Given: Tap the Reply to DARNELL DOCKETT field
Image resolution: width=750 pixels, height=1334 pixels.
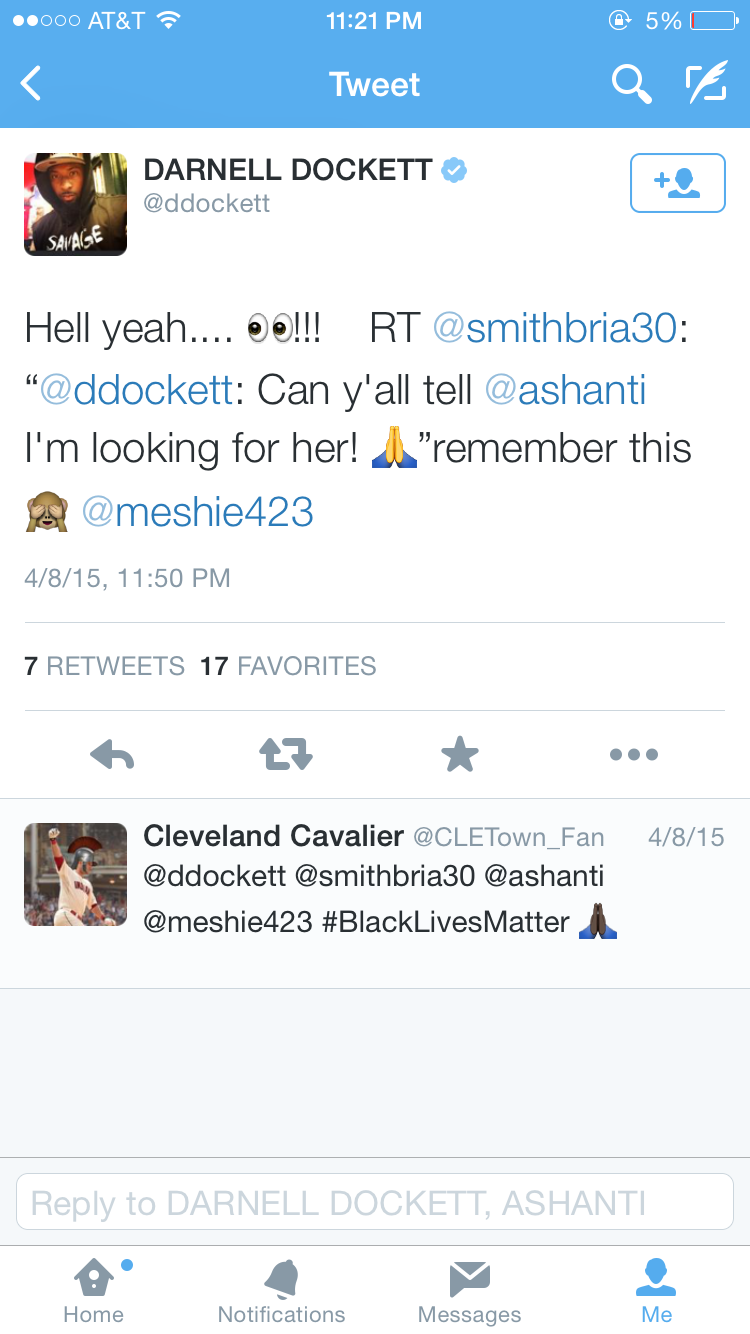Looking at the screenshot, I should pos(375,1202).
